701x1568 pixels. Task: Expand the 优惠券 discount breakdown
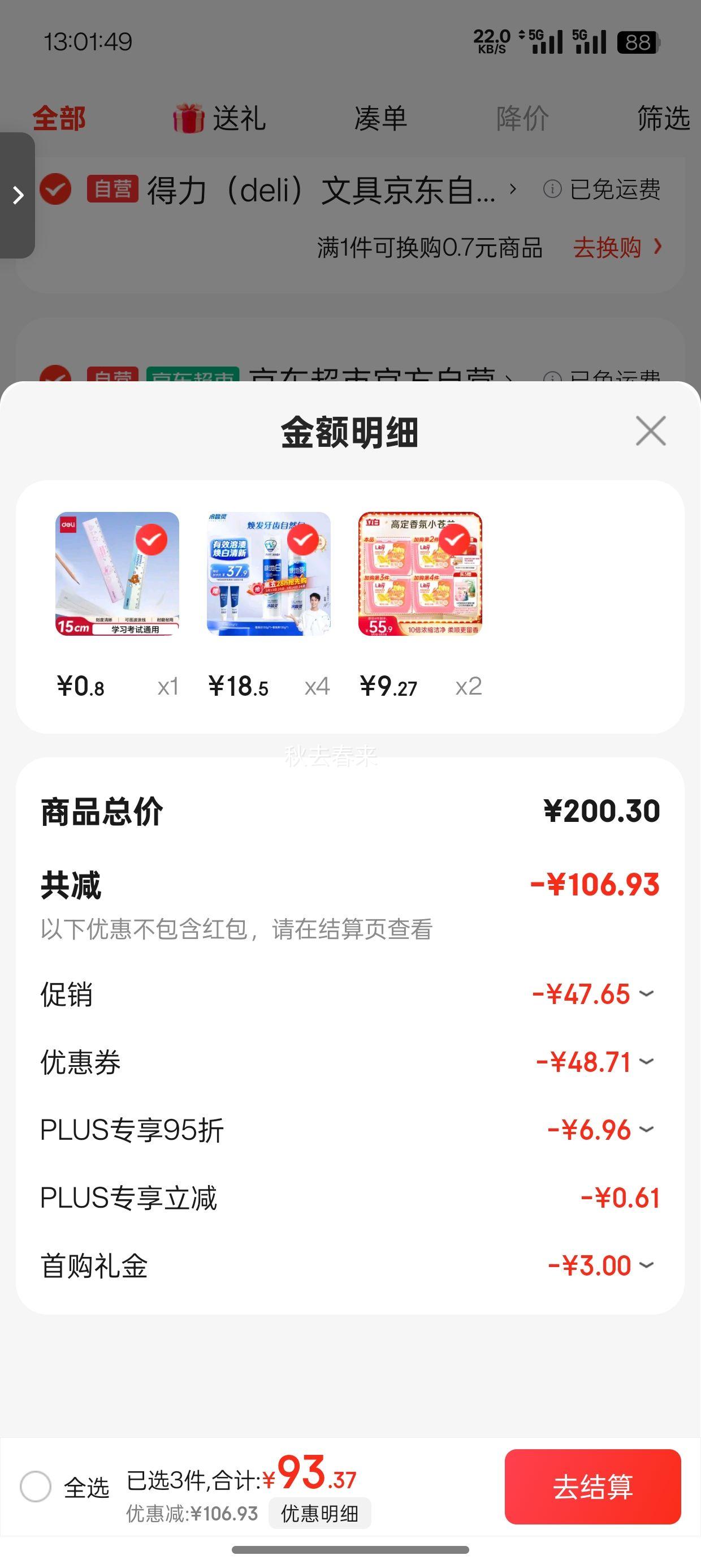[x=646, y=1062]
